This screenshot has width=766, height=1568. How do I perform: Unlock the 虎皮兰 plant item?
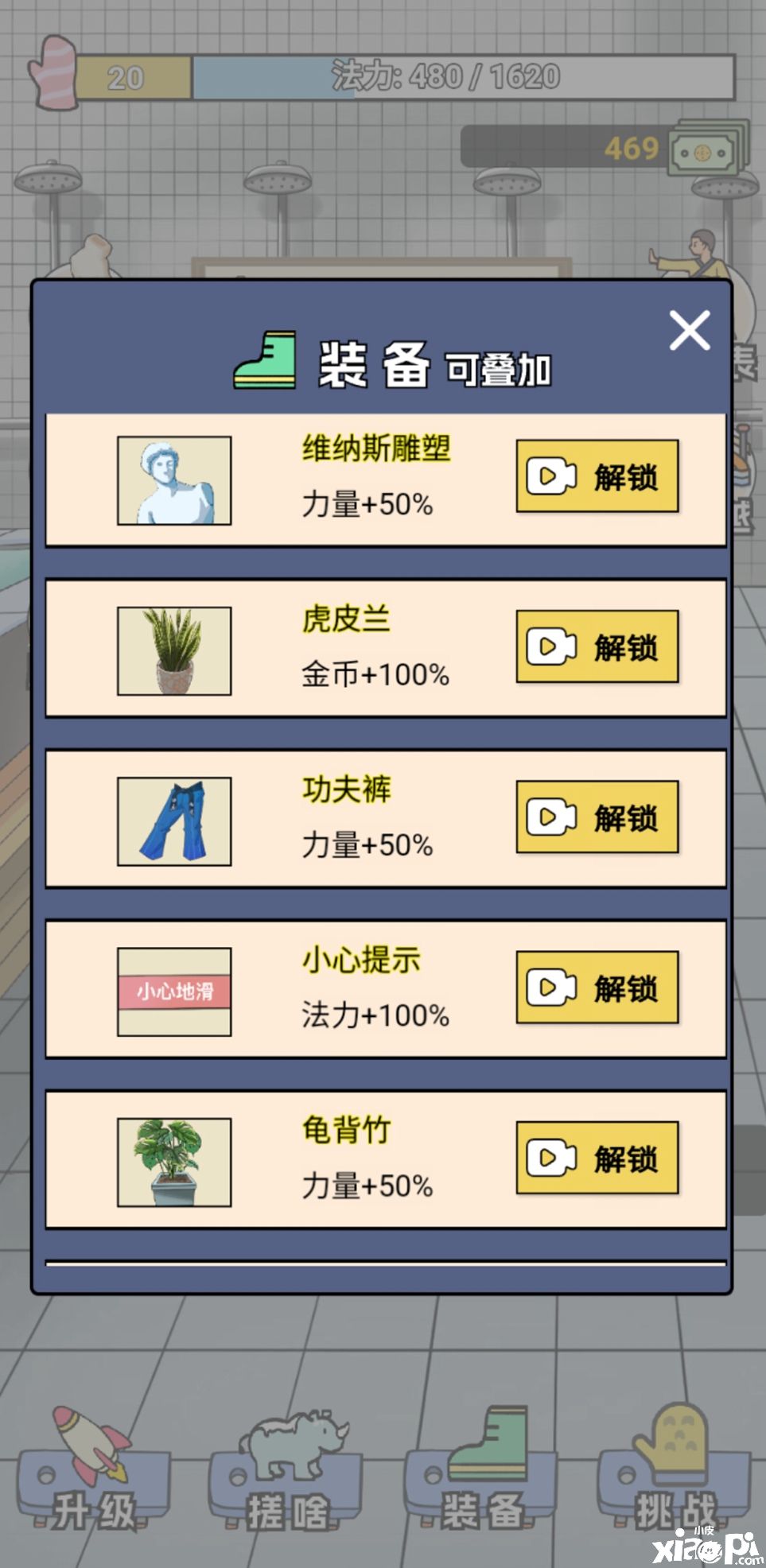(597, 646)
